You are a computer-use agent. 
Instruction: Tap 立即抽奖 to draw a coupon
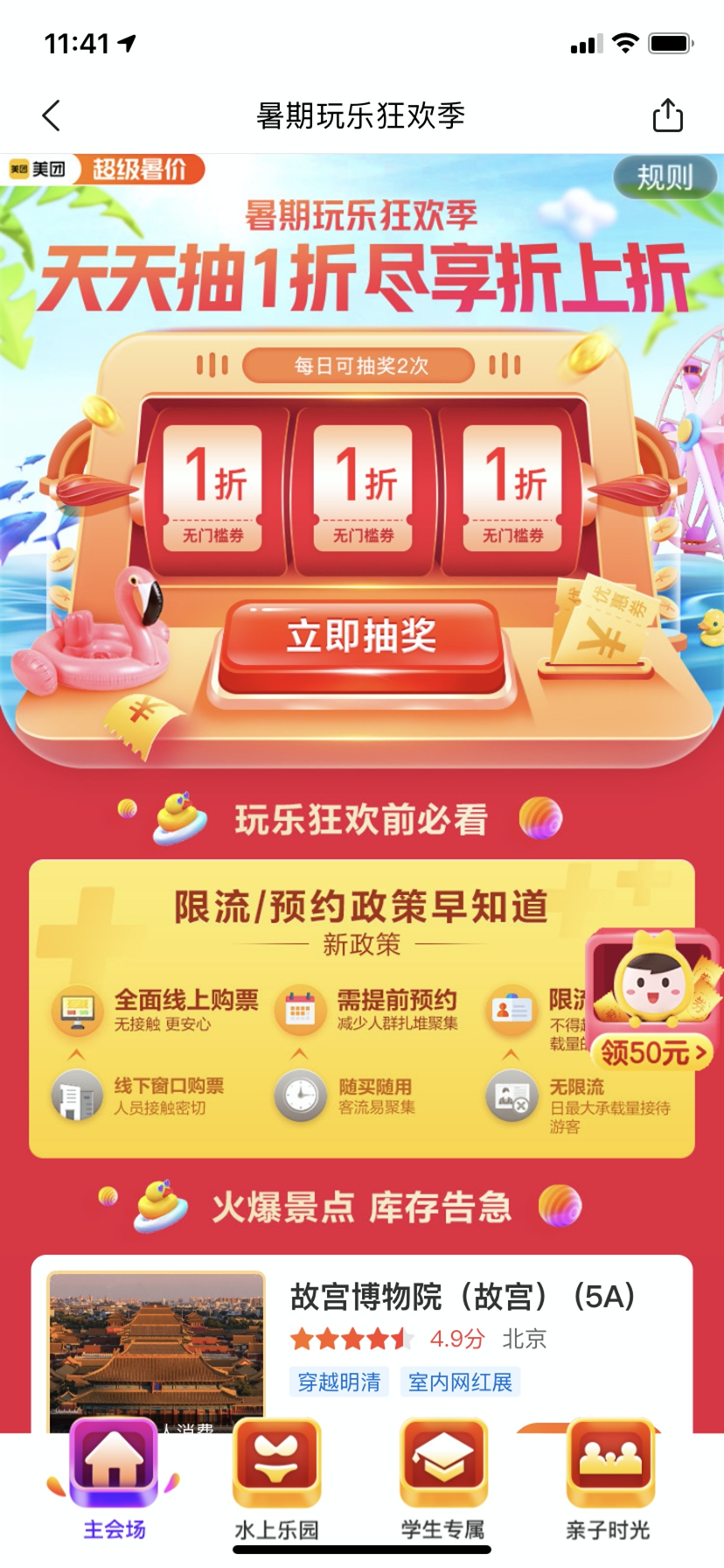click(x=361, y=637)
